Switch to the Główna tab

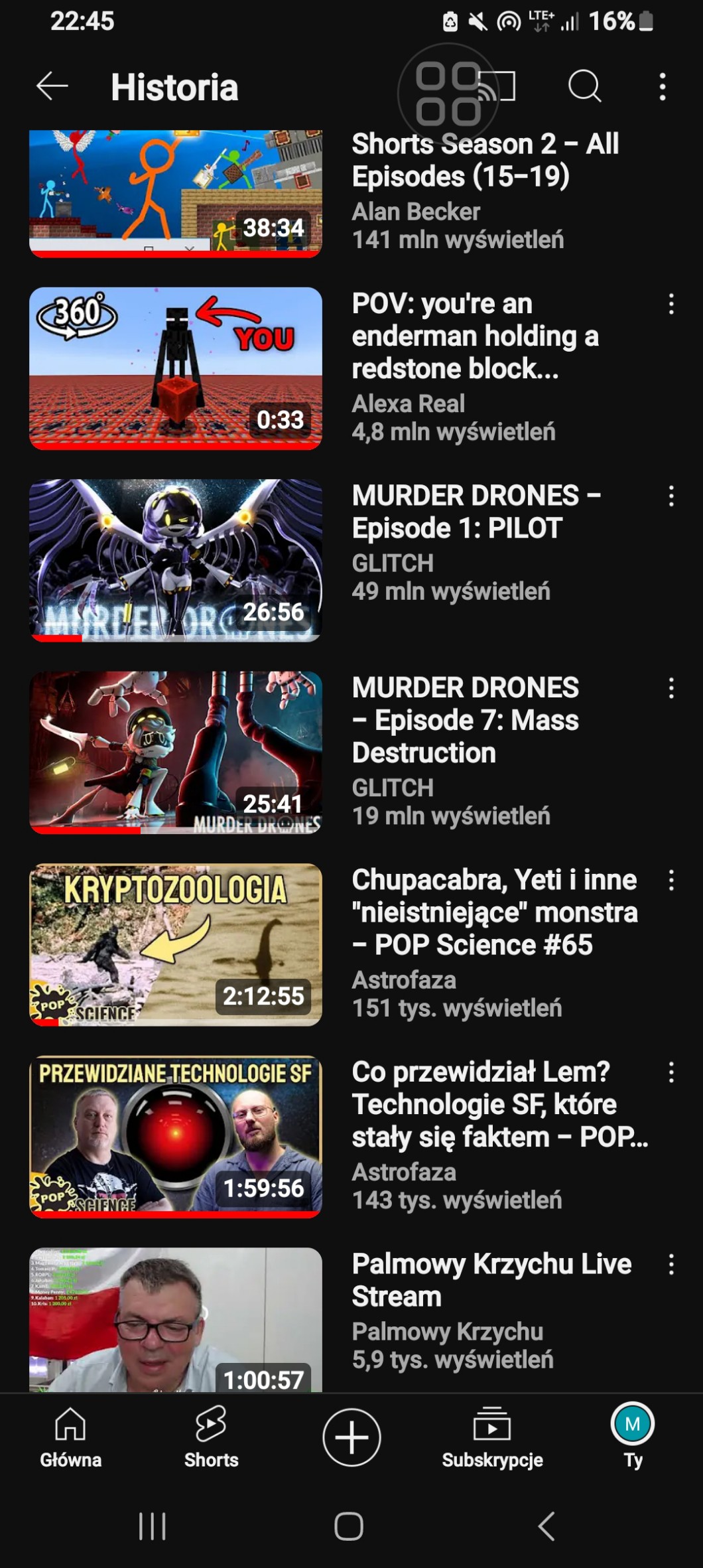coord(70,1438)
